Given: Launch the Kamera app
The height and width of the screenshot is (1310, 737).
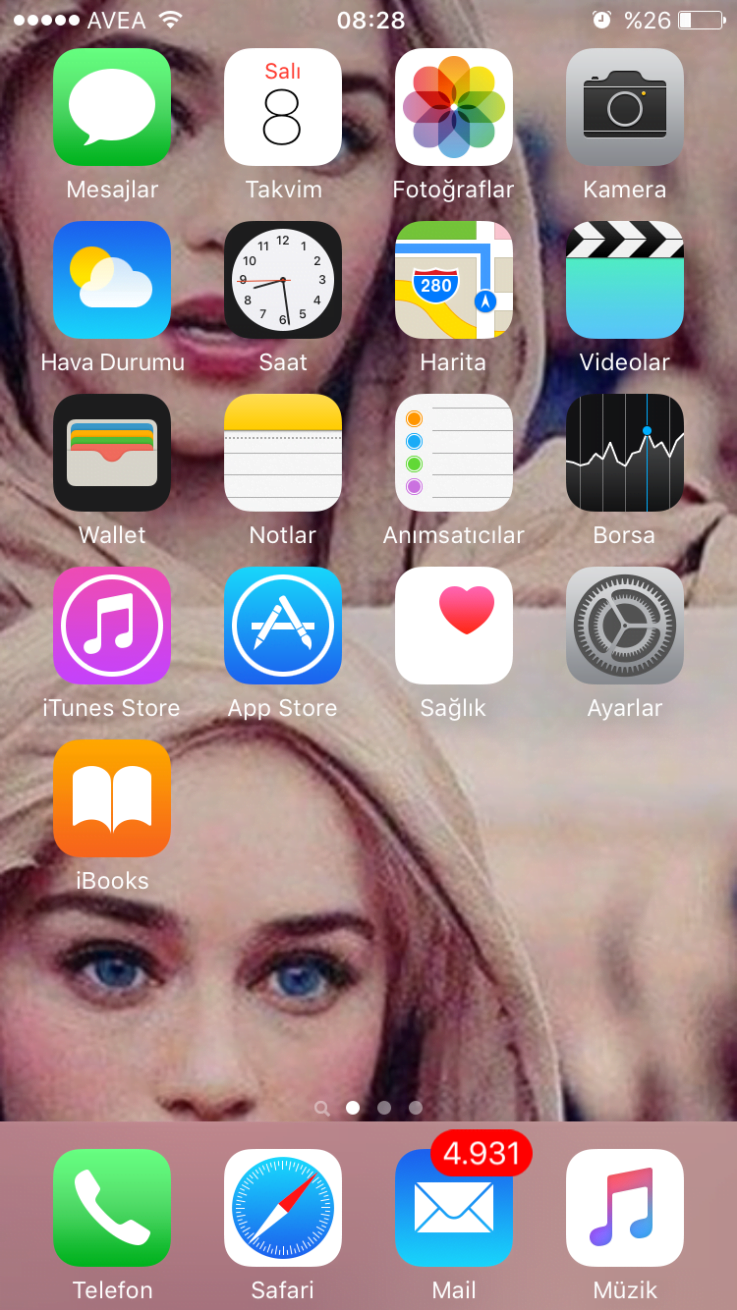Looking at the screenshot, I should click(x=625, y=107).
